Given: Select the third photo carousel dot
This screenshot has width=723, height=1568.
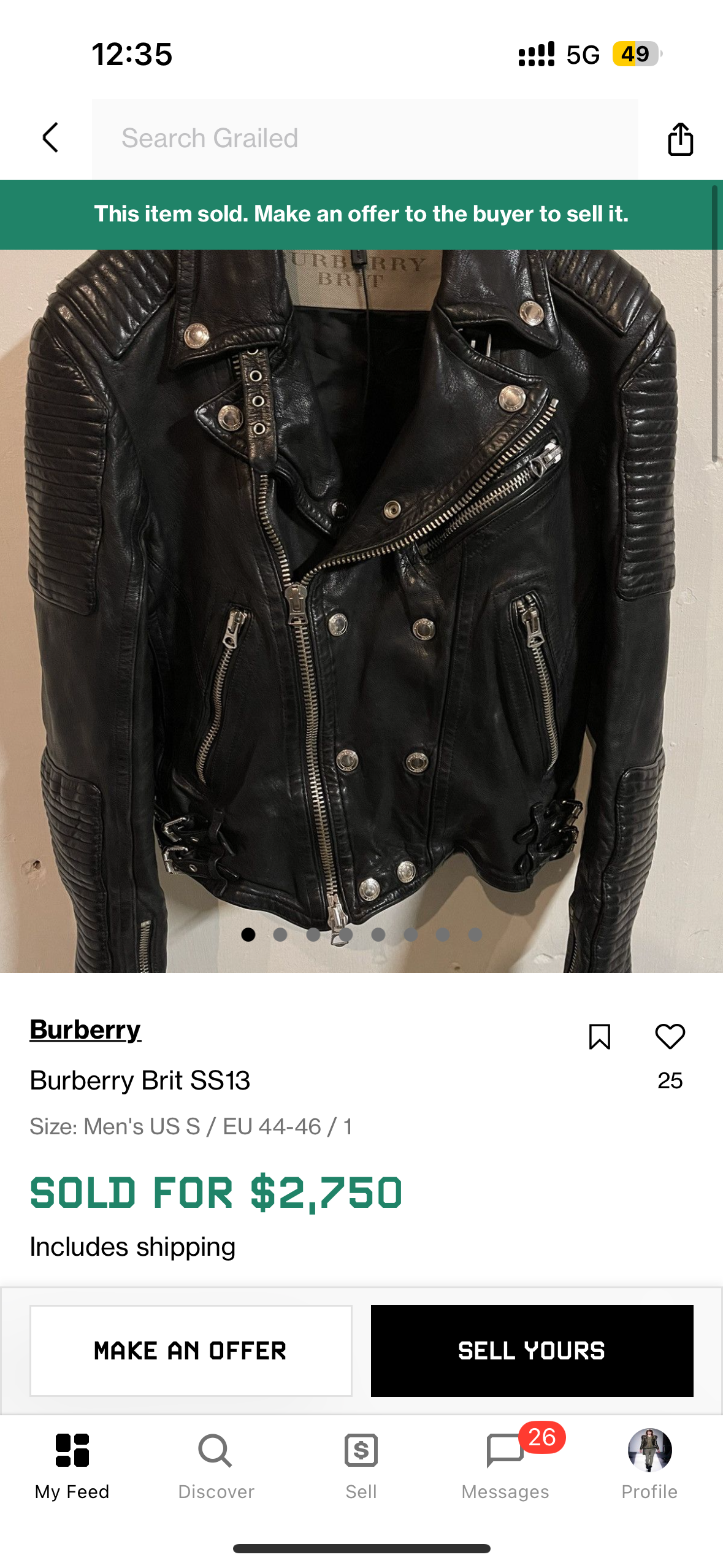Looking at the screenshot, I should (313, 934).
